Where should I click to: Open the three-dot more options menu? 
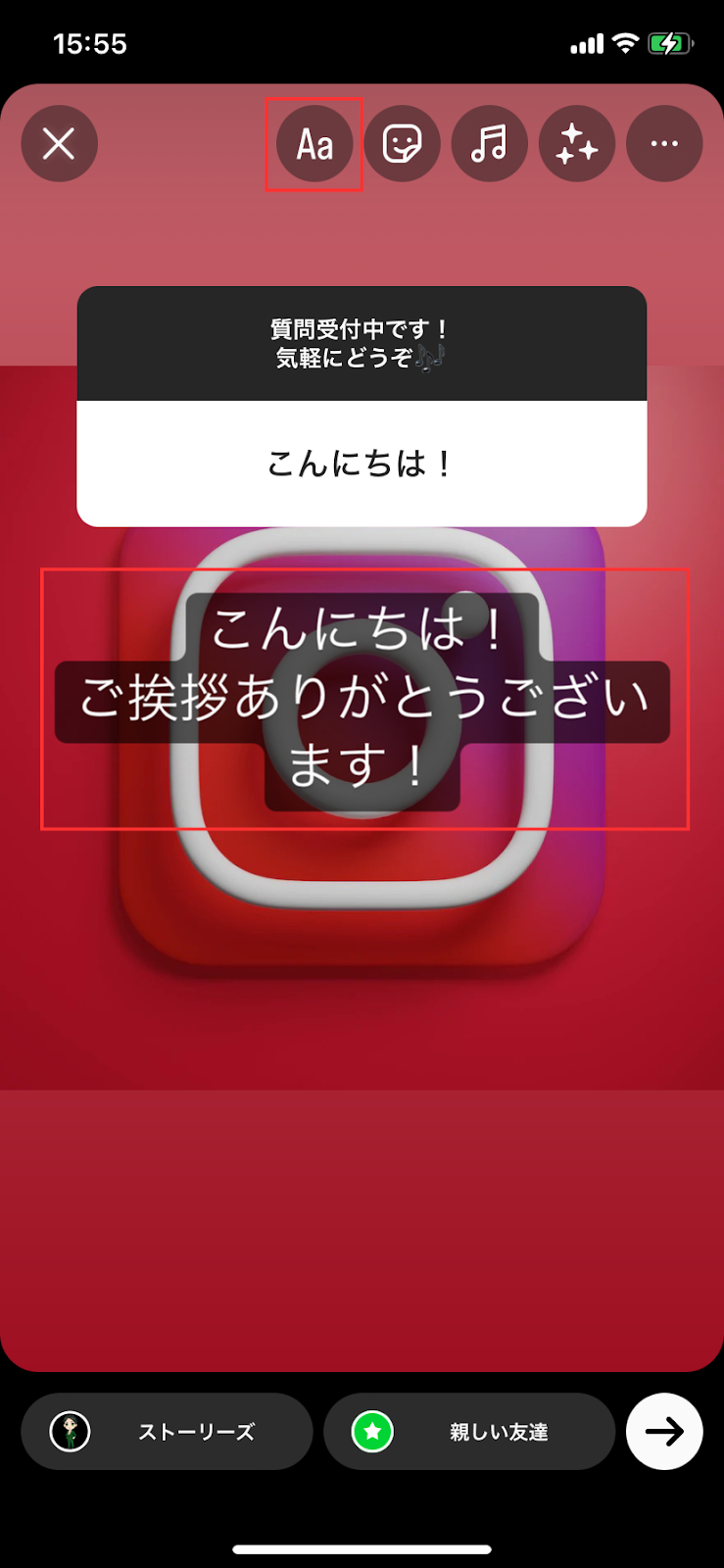click(x=664, y=144)
